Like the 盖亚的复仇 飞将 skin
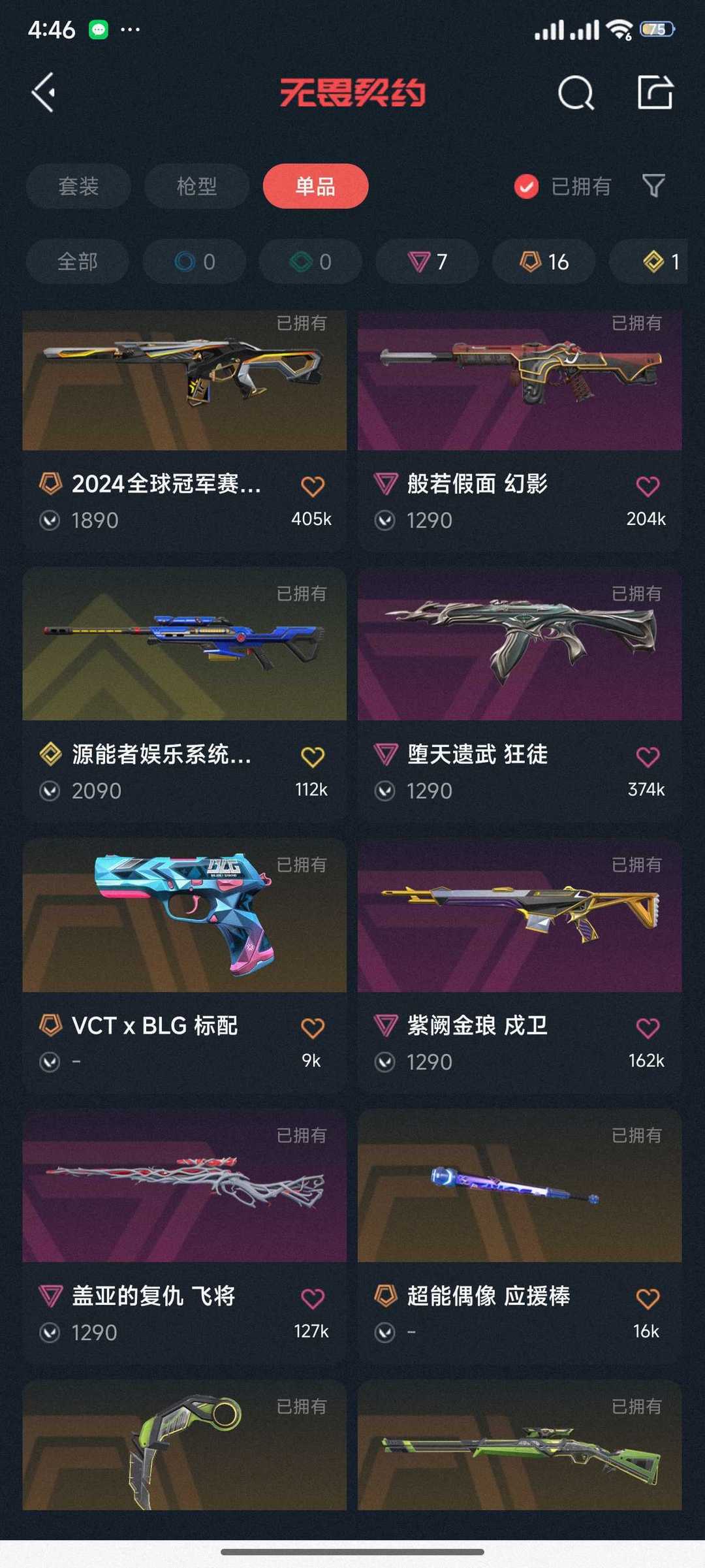This screenshot has width=705, height=1568. point(313,1298)
